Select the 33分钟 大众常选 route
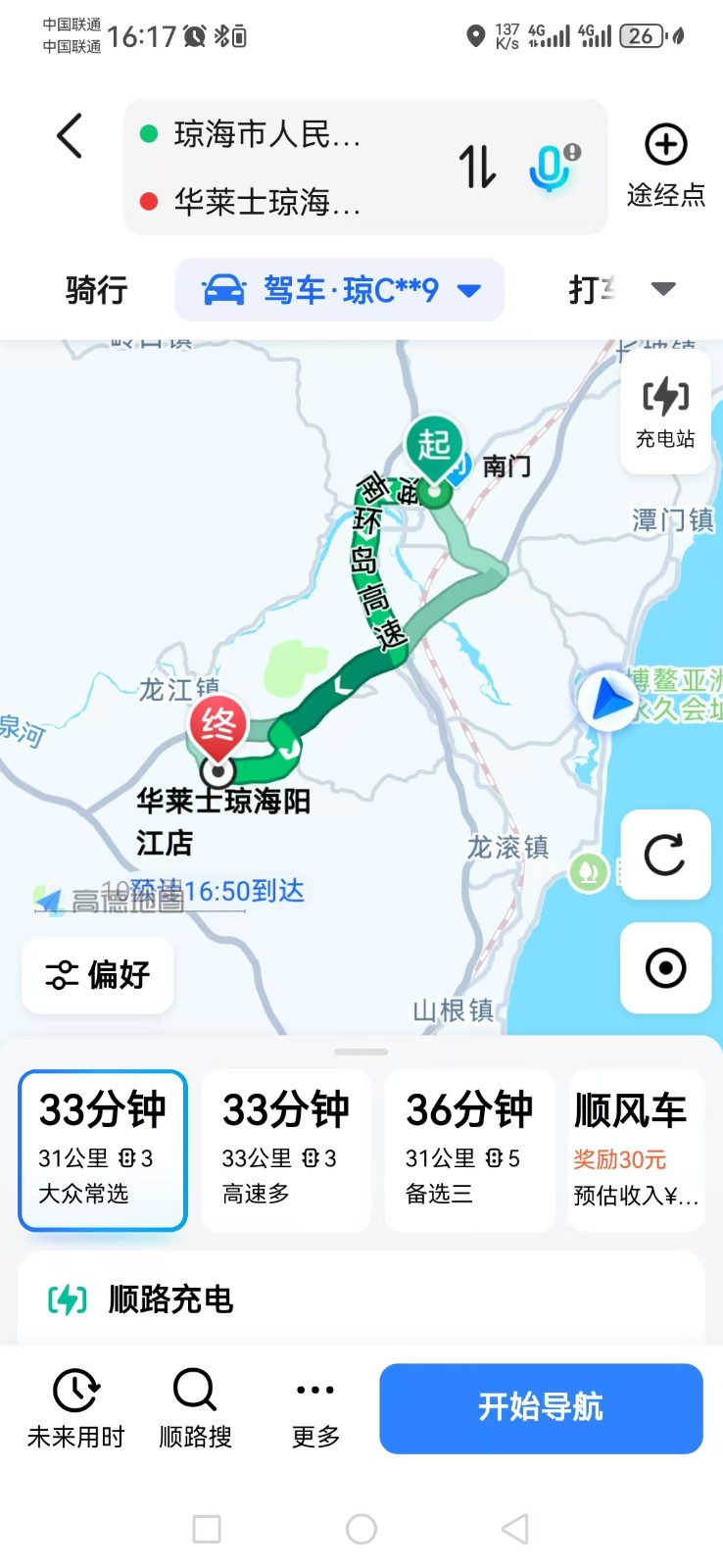Image resolution: width=723 pixels, height=1568 pixels. tap(103, 1151)
